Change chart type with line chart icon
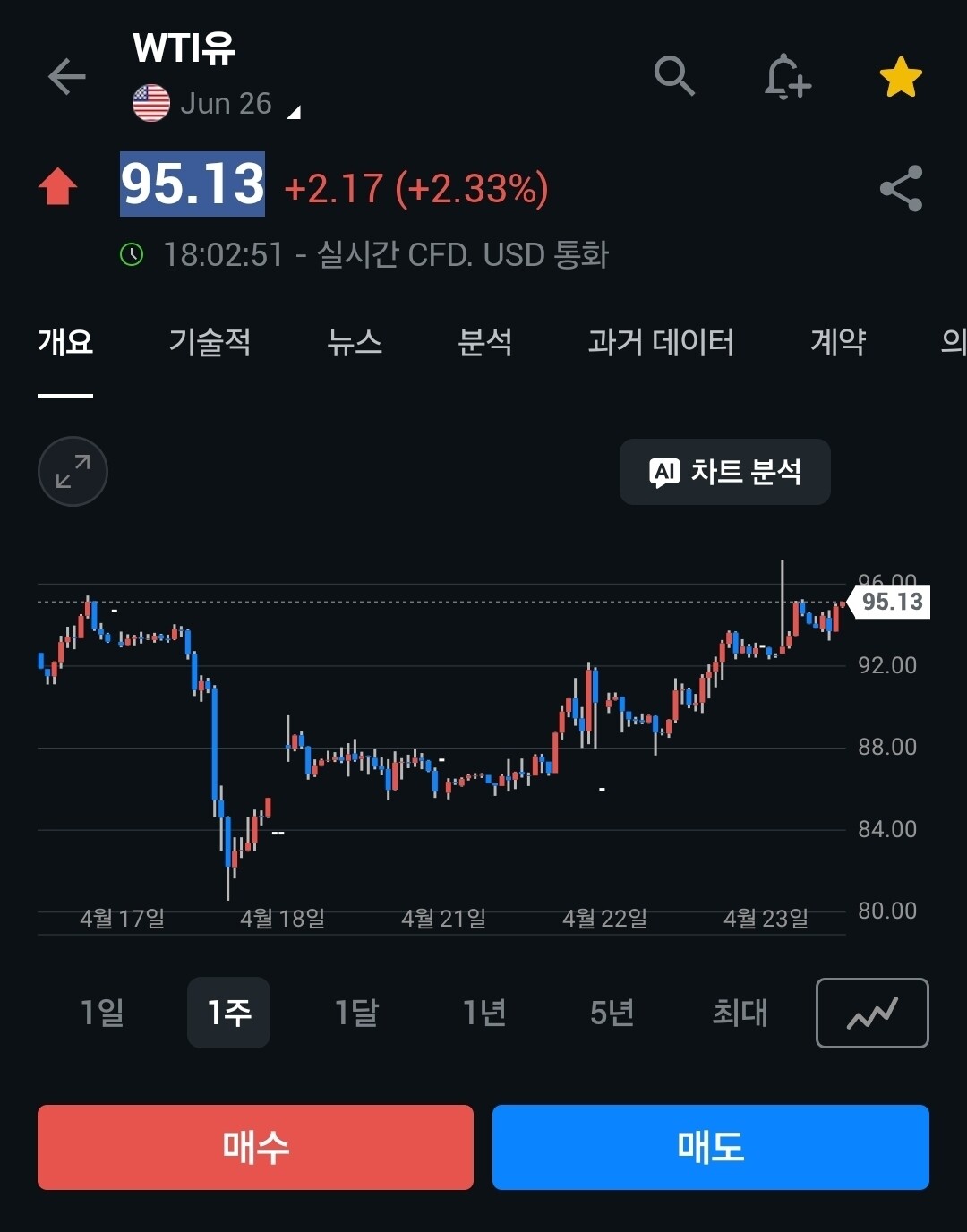Screen dimensions: 967x1232 coord(872,1014)
